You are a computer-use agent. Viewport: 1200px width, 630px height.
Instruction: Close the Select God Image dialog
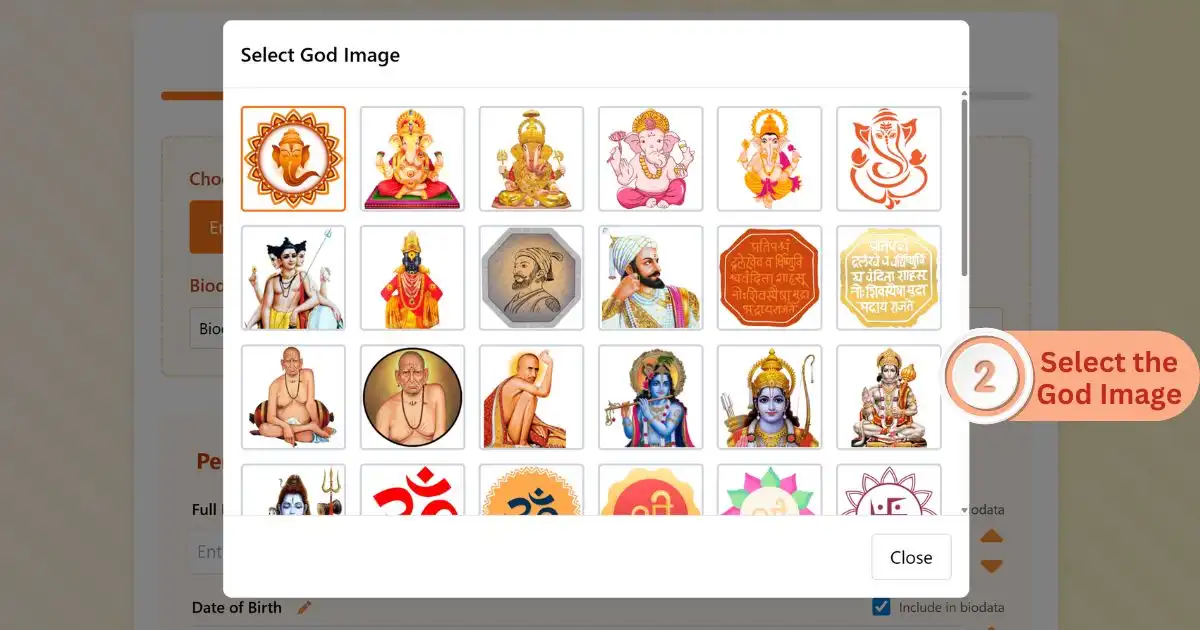[x=911, y=557]
